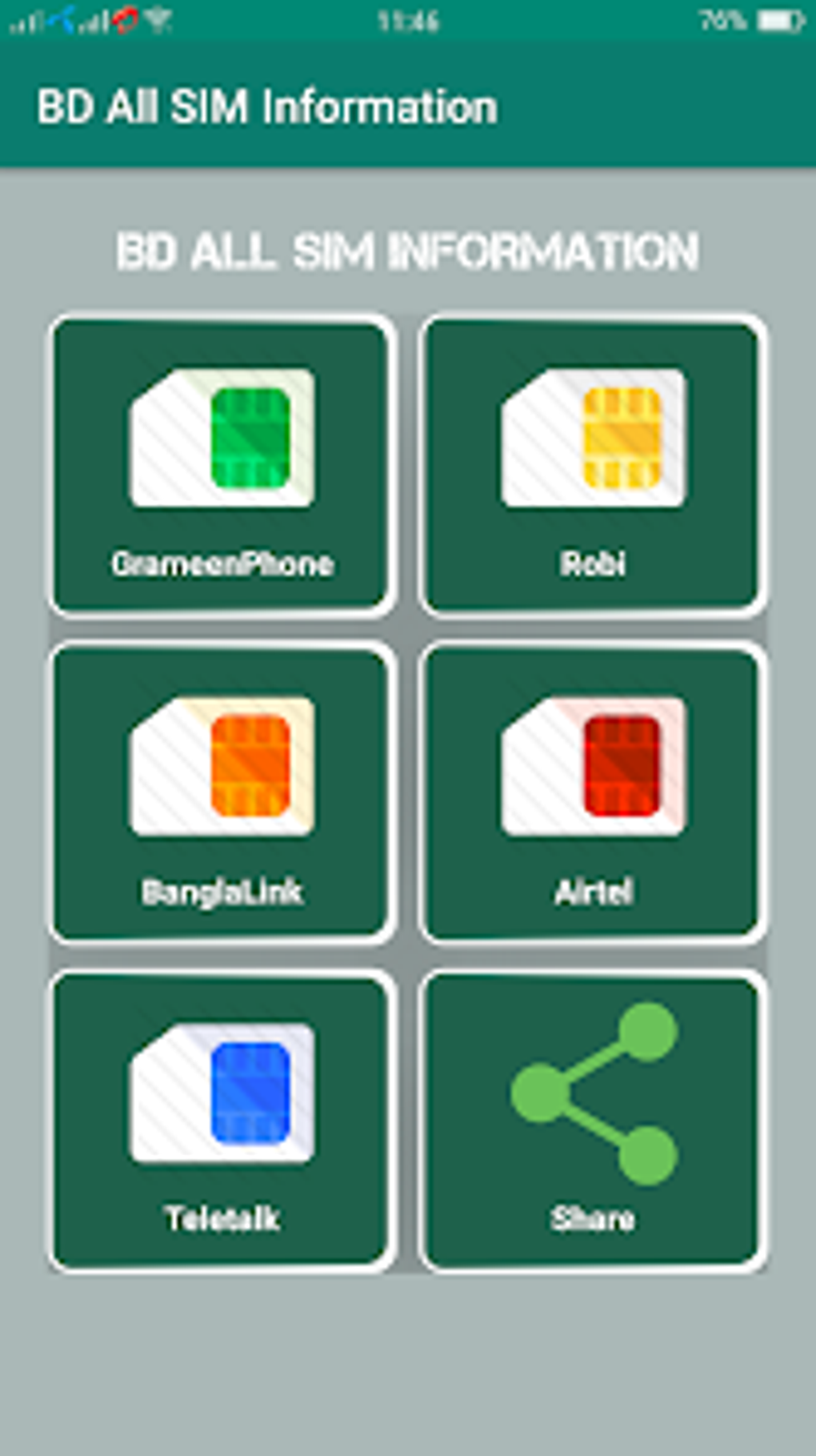Click the clock showing 11:46

click(408, 22)
